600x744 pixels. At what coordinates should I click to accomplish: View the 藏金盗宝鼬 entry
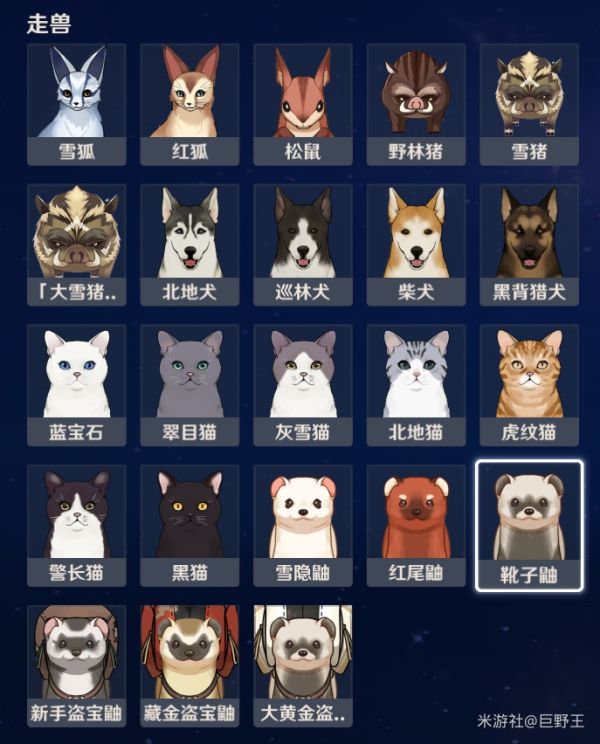pos(190,665)
